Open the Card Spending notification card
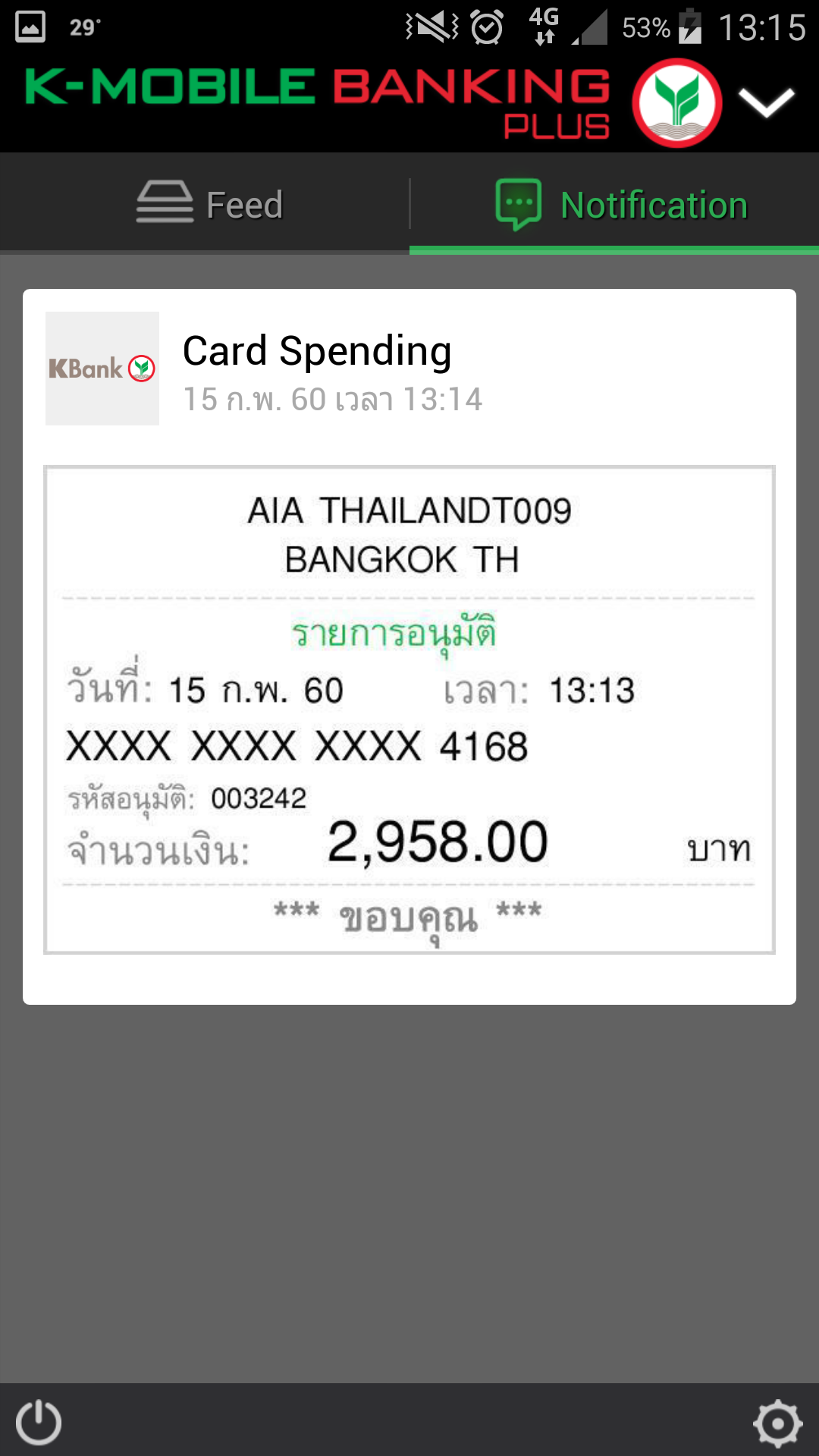The height and width of the screenshot is (1456, 819). pyautogui.click(x=409, y=646)
